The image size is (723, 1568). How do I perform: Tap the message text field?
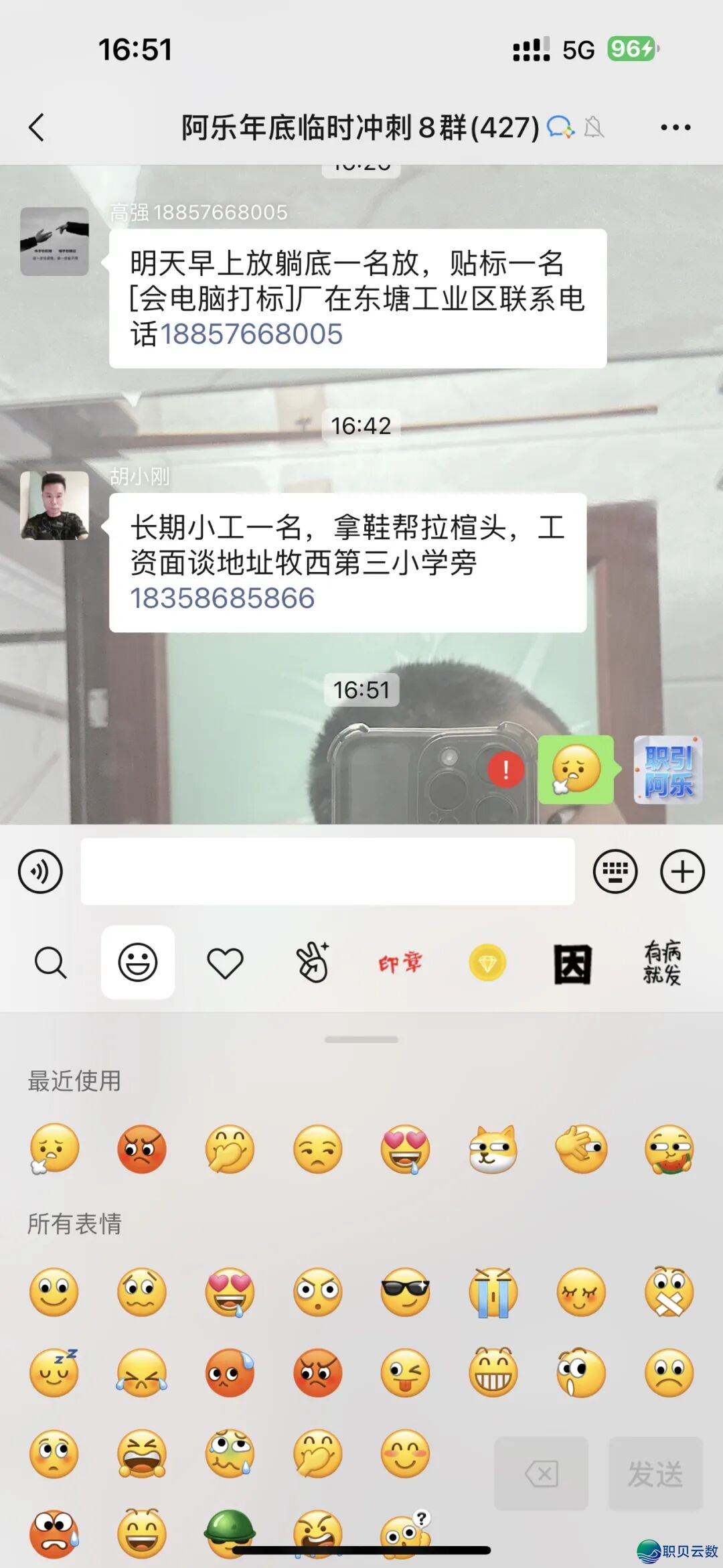[327, 871]
